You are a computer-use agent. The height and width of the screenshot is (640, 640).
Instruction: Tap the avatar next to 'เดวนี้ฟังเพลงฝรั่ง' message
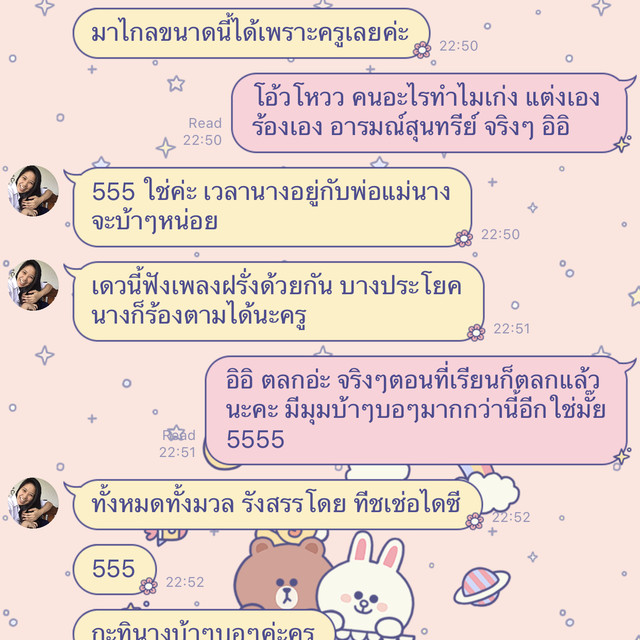coord(34,285)
